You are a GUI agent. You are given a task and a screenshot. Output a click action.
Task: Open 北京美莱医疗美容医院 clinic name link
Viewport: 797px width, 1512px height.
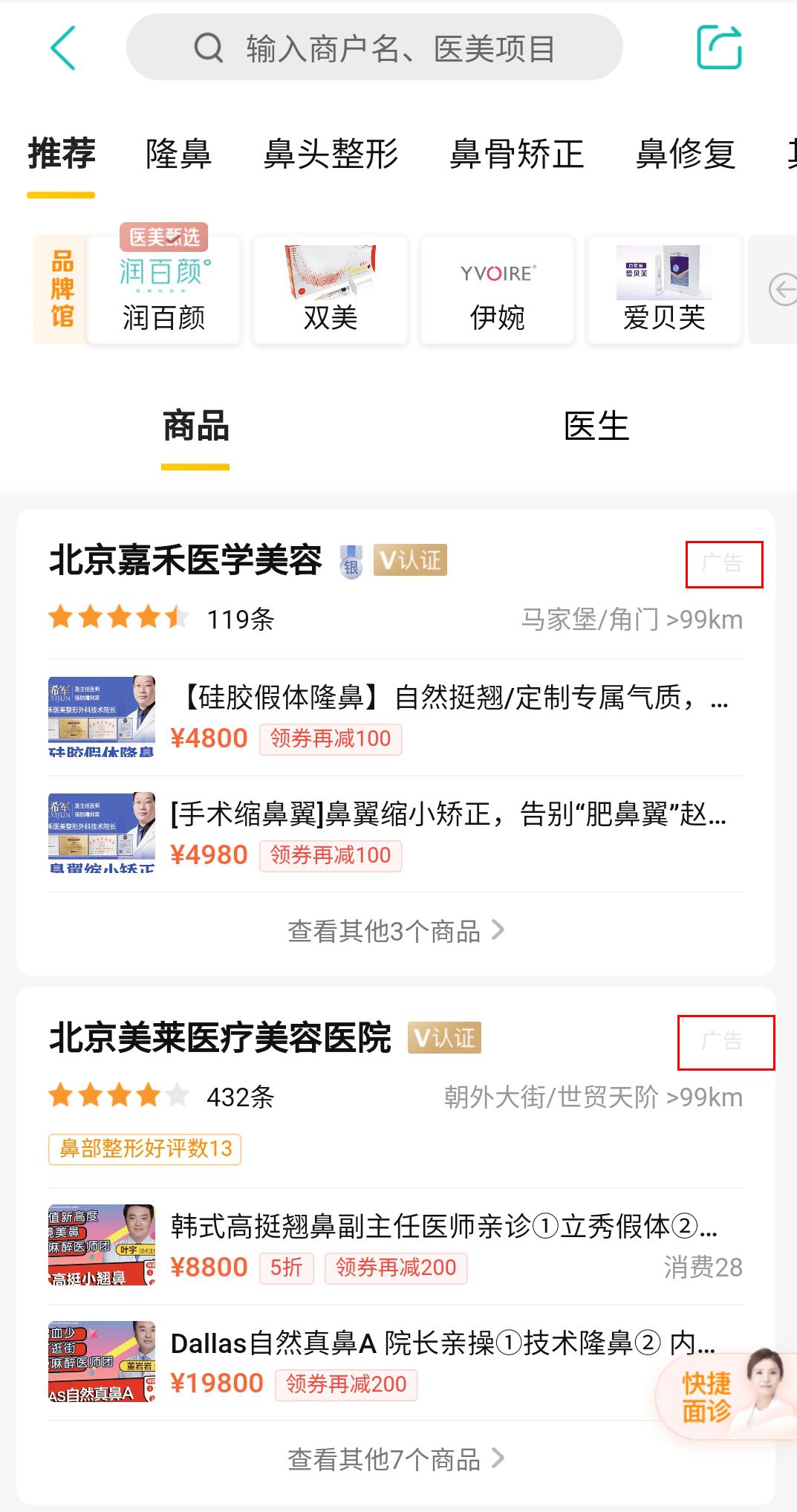pyautogui.click(x=221, y=1039)
